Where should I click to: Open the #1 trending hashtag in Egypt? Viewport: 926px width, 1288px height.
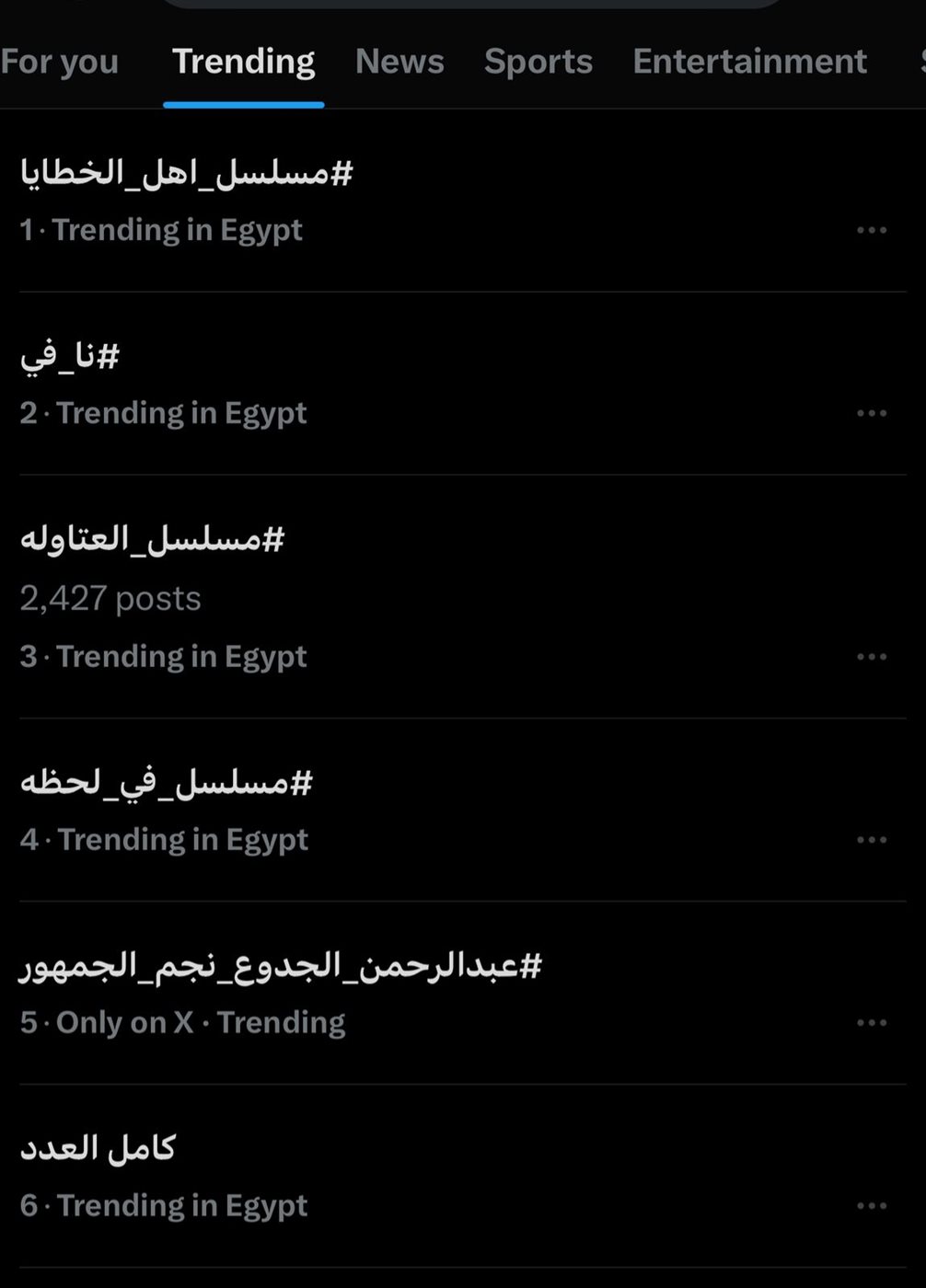[187, 173]
